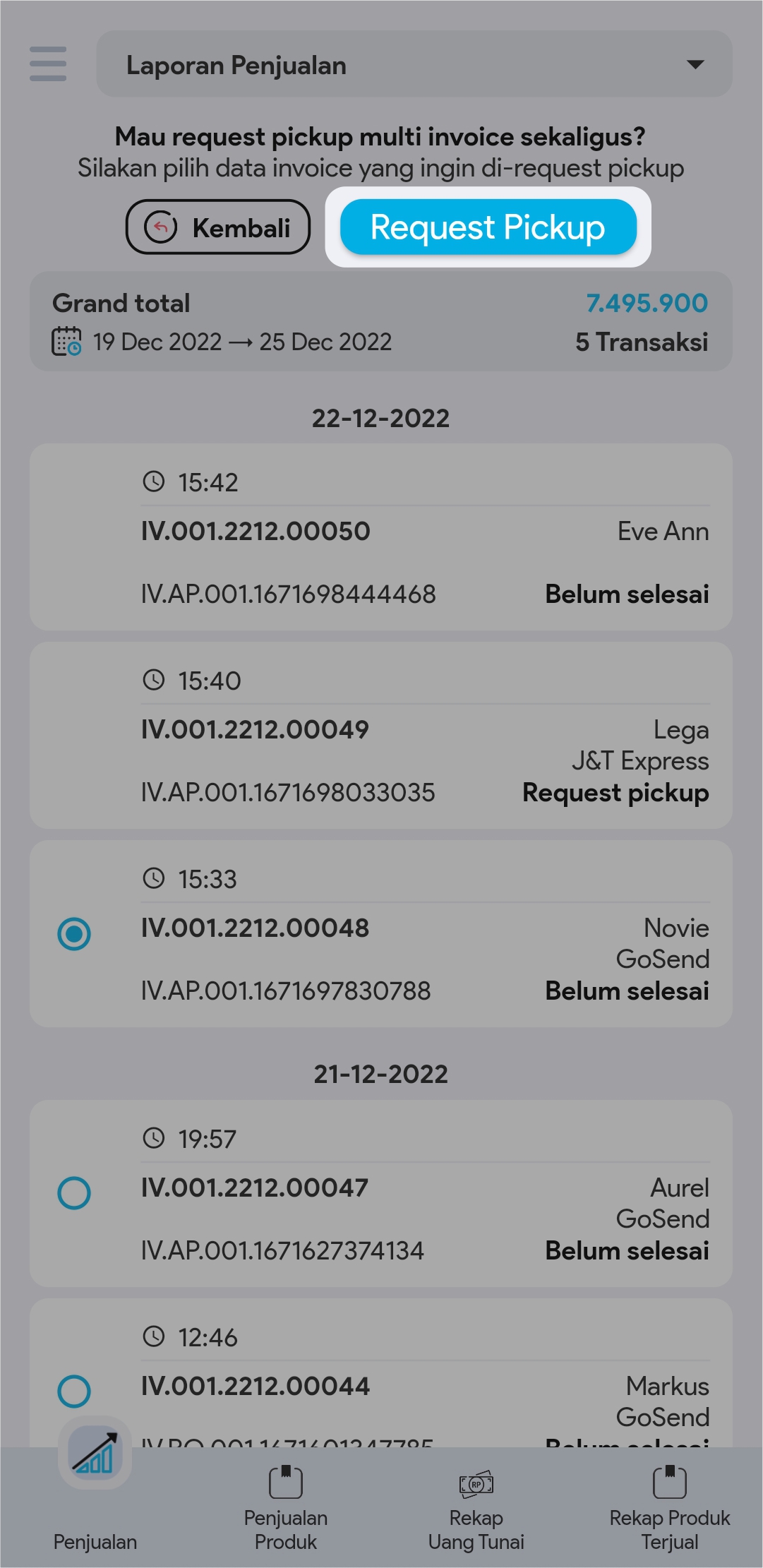The width and height of the screenshot is (763, 1568).
Task: Open invoice IV.001.2212.00049 for Lega
Action: [380, 735]
